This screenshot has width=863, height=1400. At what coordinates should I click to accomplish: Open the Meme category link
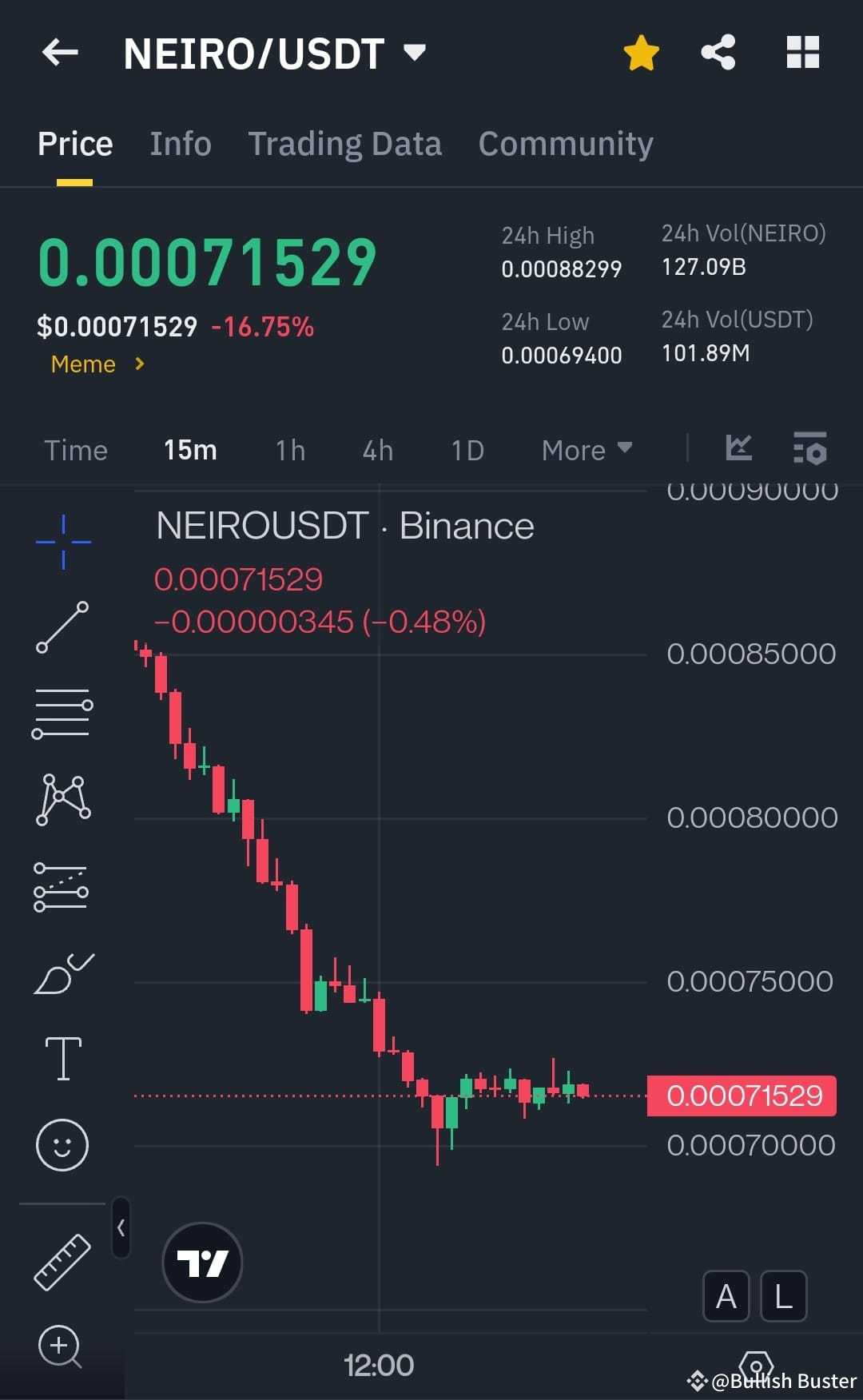96,364
